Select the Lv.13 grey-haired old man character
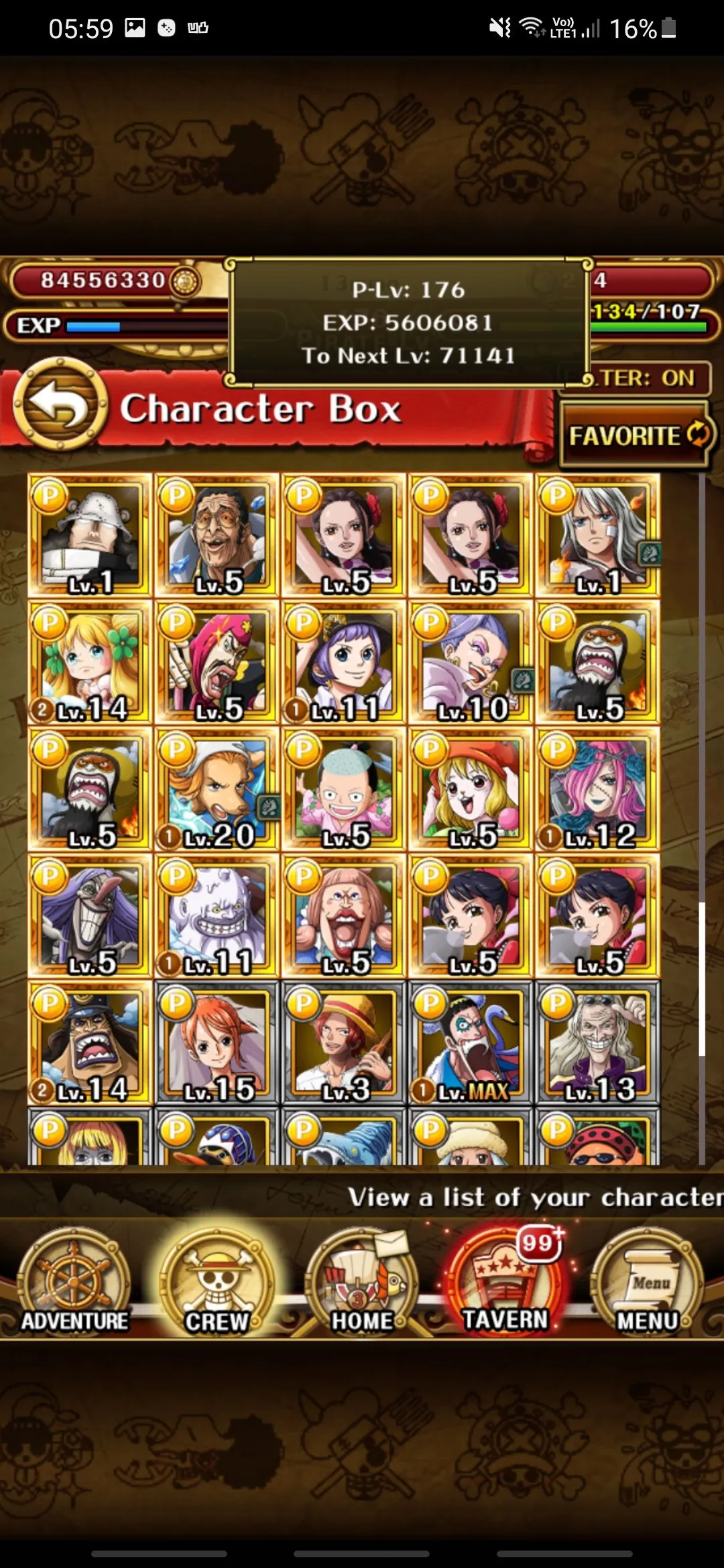724x1568 pixels. [x=597, y=1043]
